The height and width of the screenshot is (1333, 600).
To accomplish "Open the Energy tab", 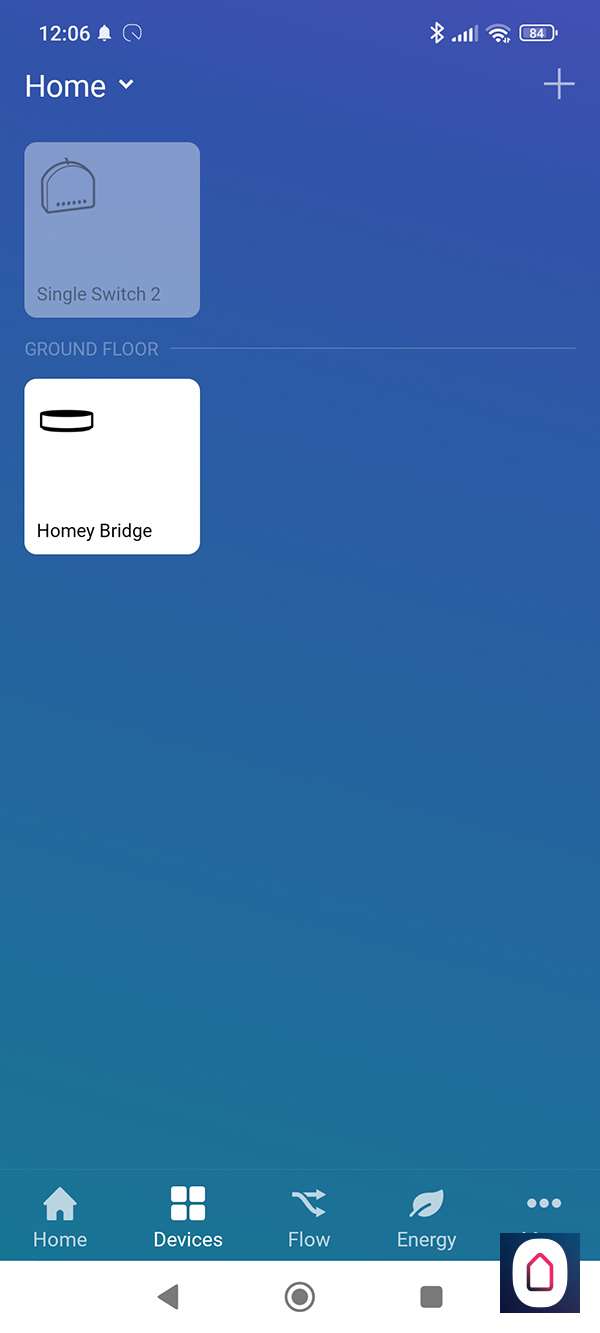I will 426,1217.
